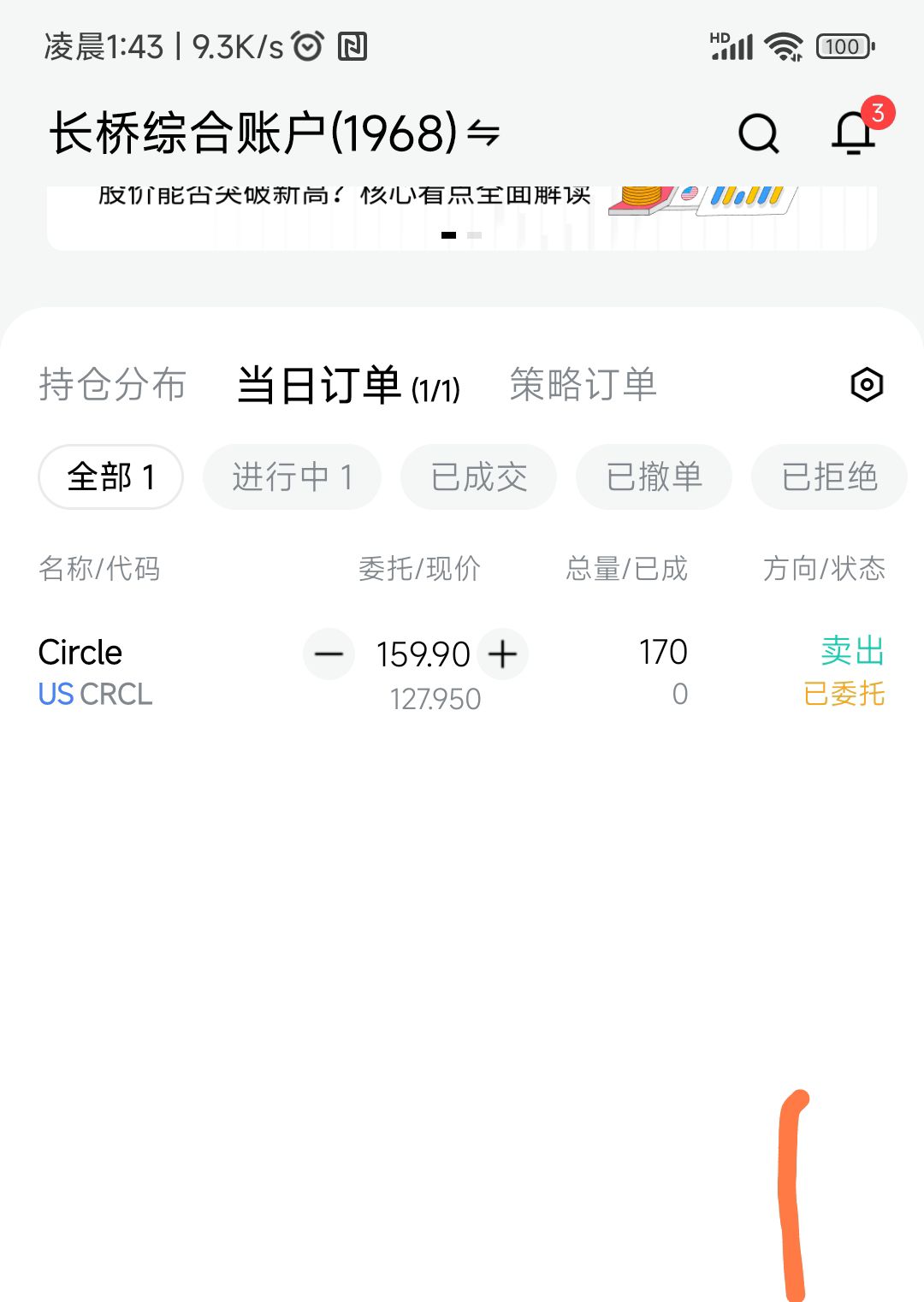Open the US CRCL stock link
Image resolution: width=924 pixels, height=1302 pixels.
[x=94, y=695]
